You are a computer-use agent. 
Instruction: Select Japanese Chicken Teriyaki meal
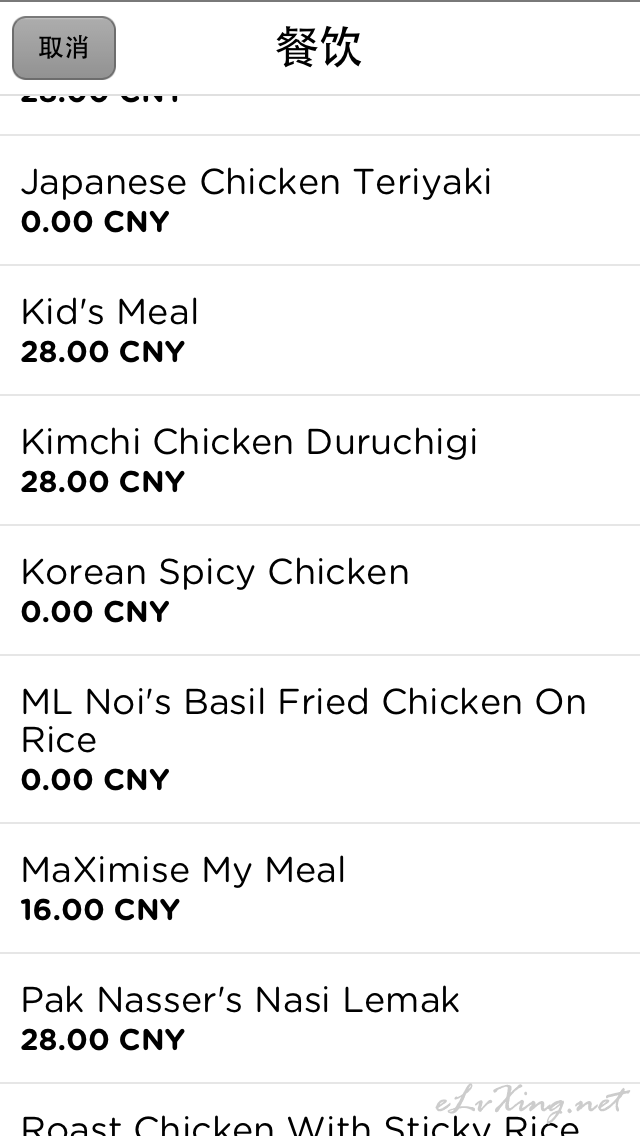coord(320,200)
